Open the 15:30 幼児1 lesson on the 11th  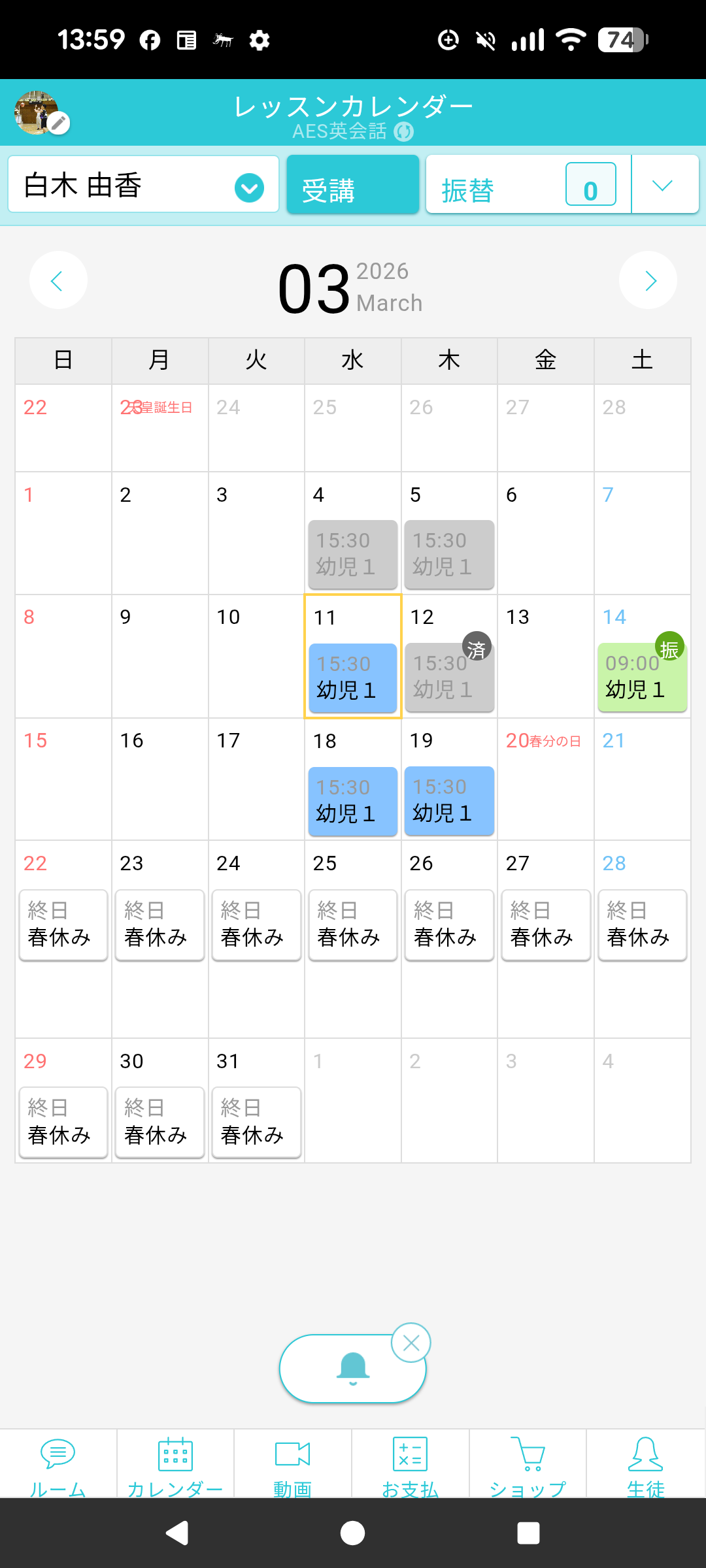(x=352, y=678)
